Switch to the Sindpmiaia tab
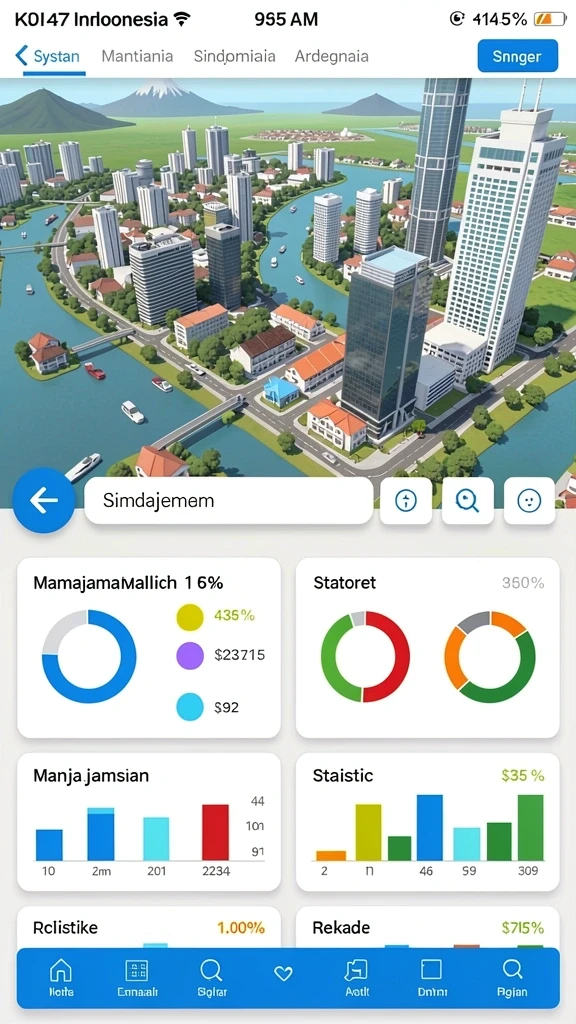The image size is (576, 1024). 234,56
